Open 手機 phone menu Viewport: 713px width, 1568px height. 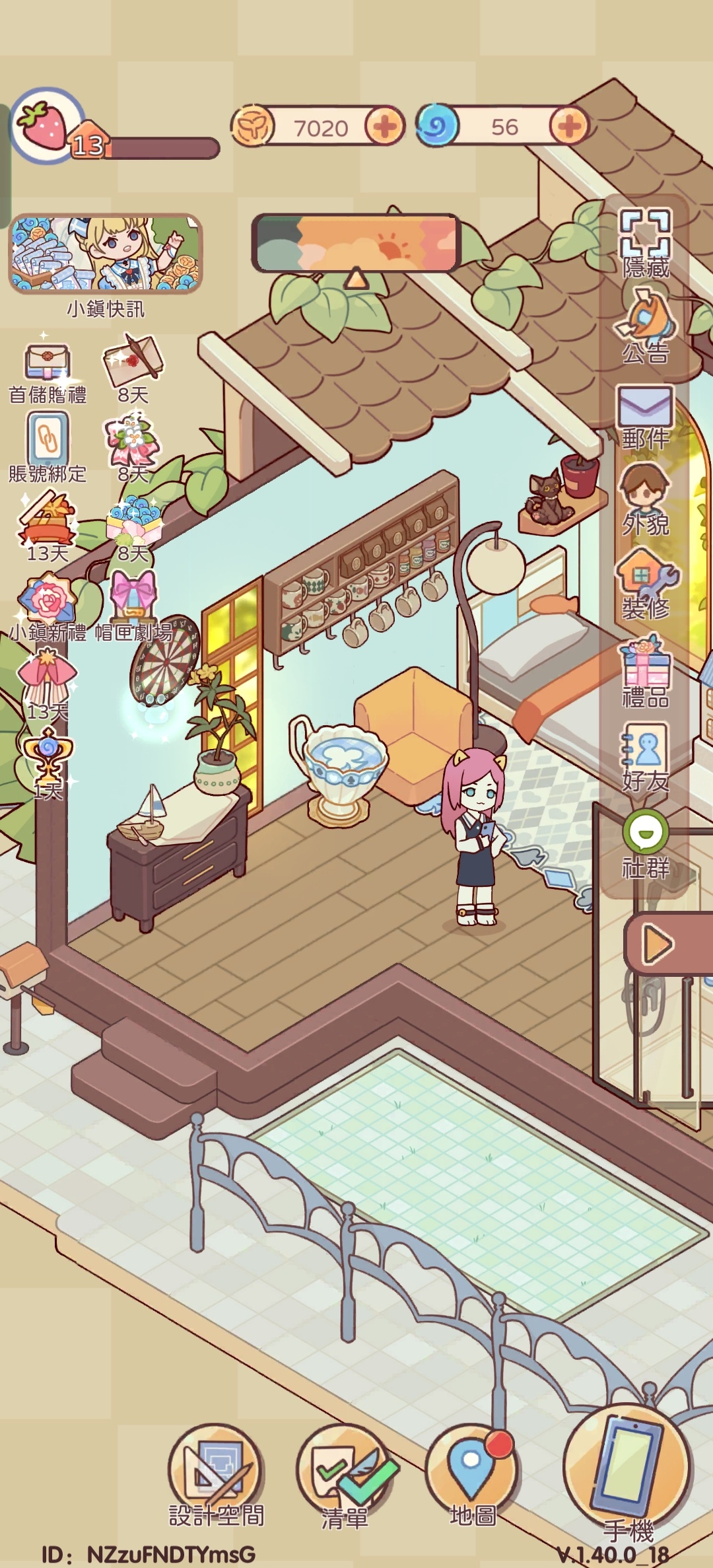627,1473
